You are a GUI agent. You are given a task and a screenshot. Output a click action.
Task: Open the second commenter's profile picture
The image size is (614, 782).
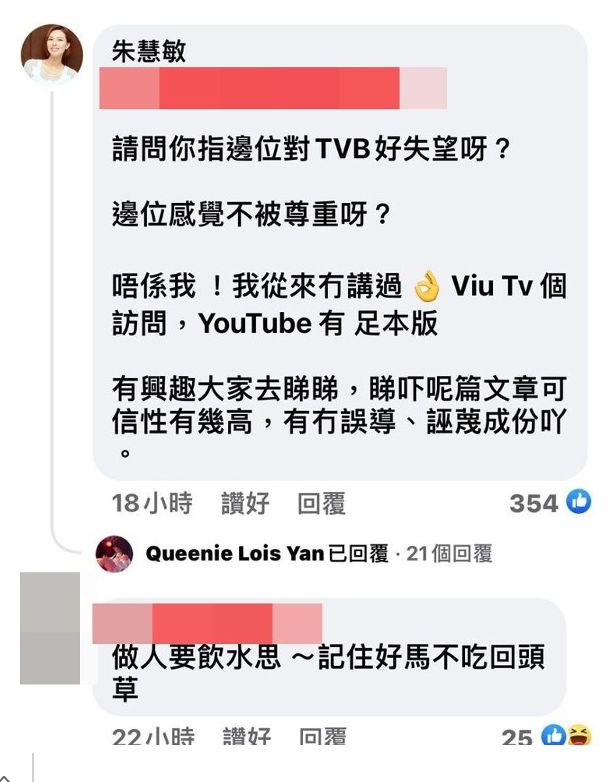click(x=49, y=627)
